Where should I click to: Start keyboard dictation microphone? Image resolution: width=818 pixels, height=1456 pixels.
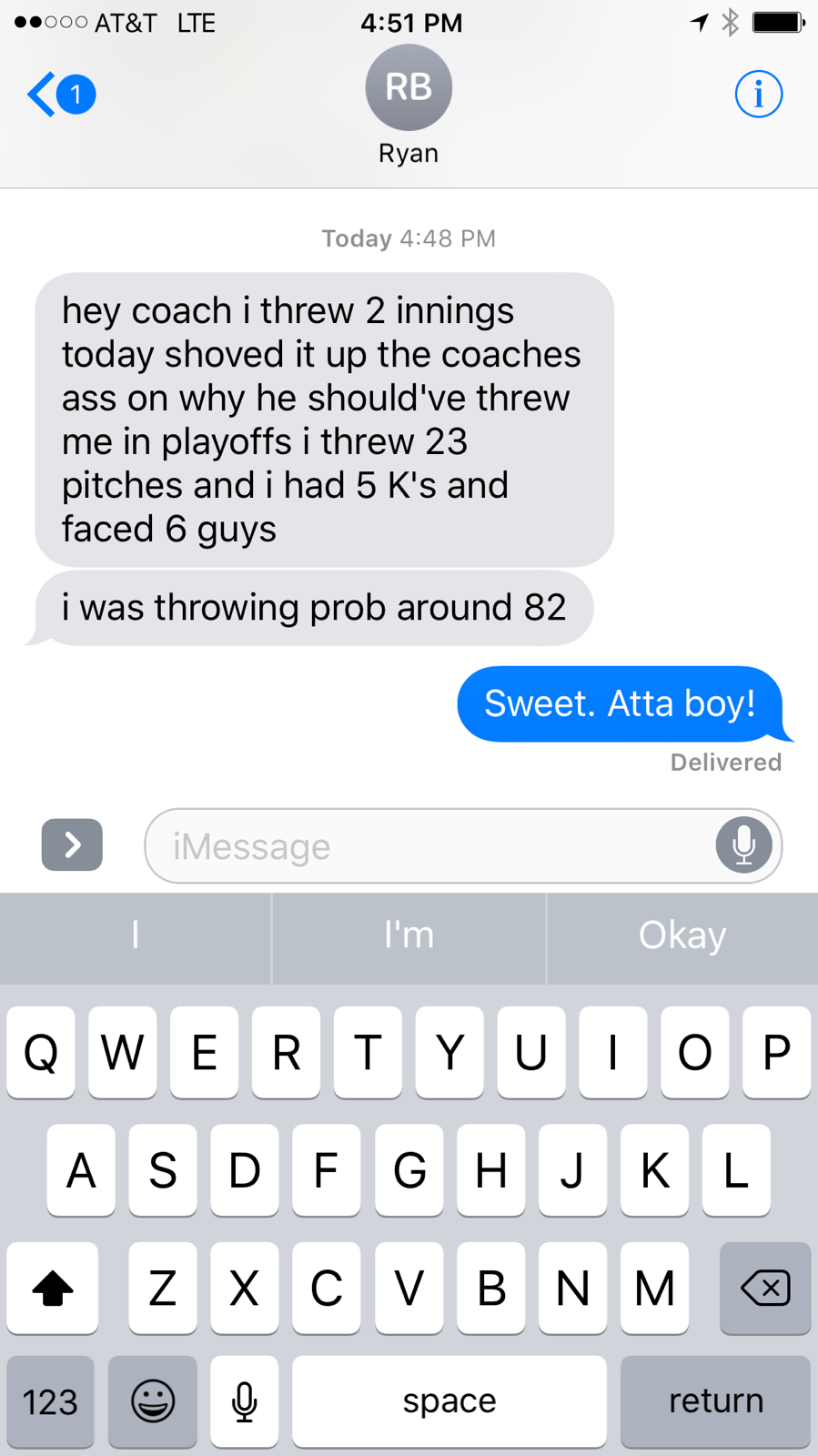(244, 1401)
